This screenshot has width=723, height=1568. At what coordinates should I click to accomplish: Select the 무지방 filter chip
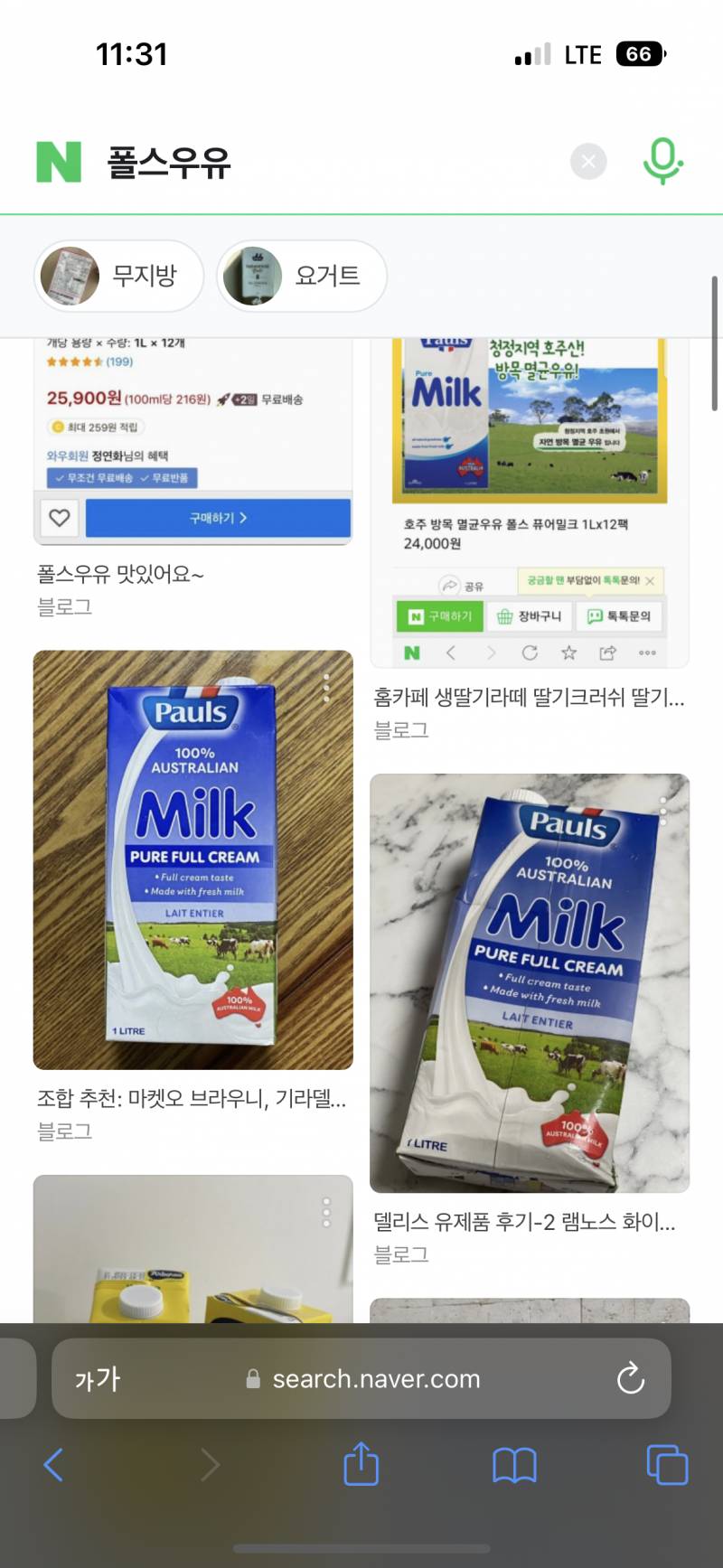[118, 276]
